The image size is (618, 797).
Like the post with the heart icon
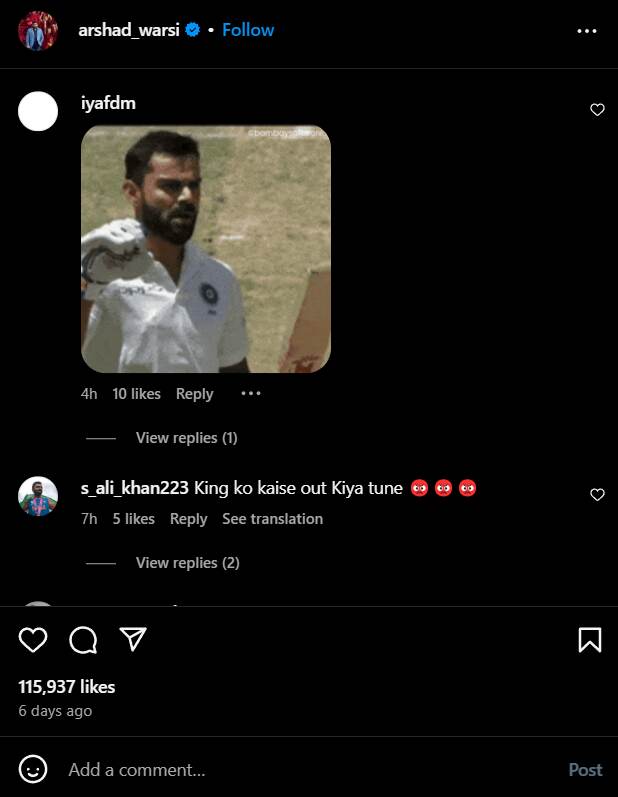tap(33, 640)
